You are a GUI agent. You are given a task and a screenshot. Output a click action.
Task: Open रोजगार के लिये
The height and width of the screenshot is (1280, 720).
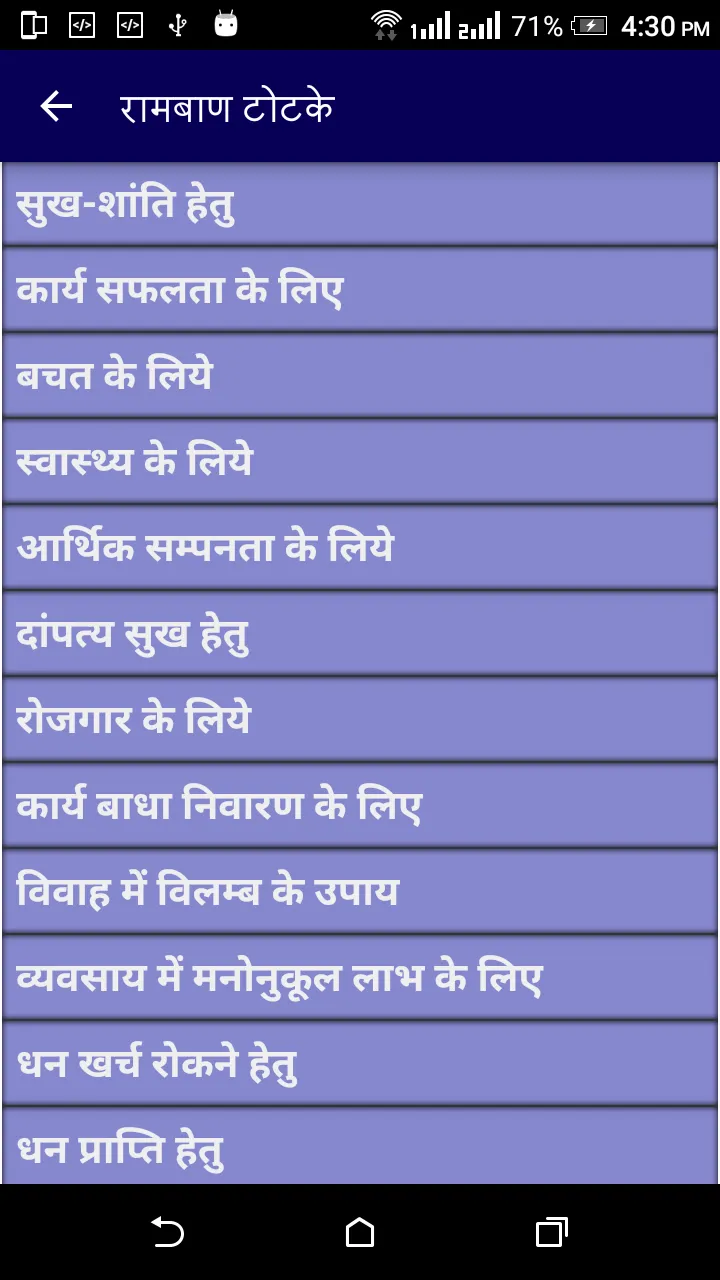tap(360, 720)
